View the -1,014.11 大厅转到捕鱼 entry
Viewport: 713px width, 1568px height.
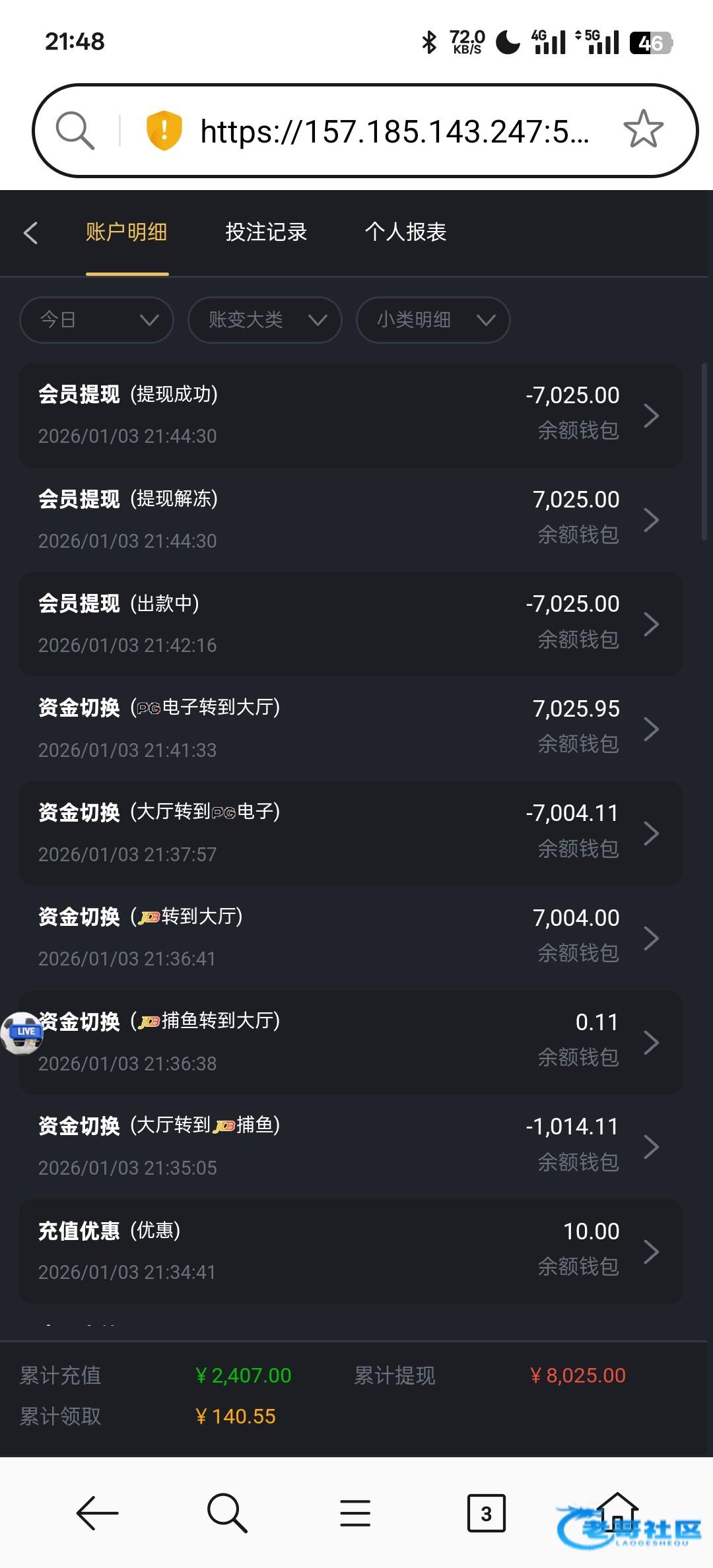[x=351, y=1146]
